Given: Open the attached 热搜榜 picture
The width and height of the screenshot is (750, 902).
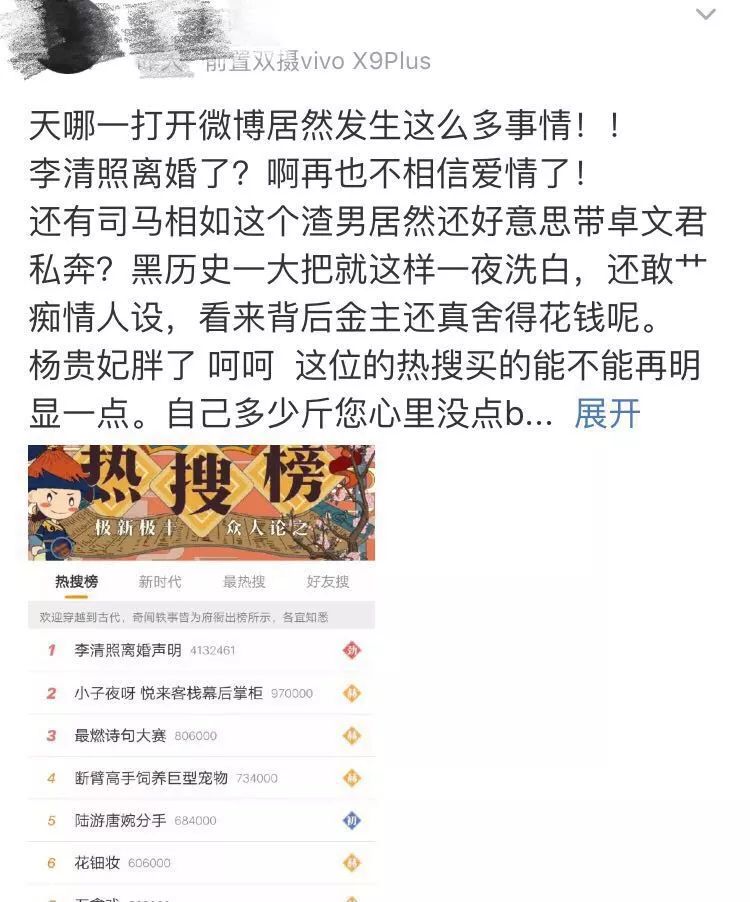Looking at the screenshot, I should pos(201,672).
